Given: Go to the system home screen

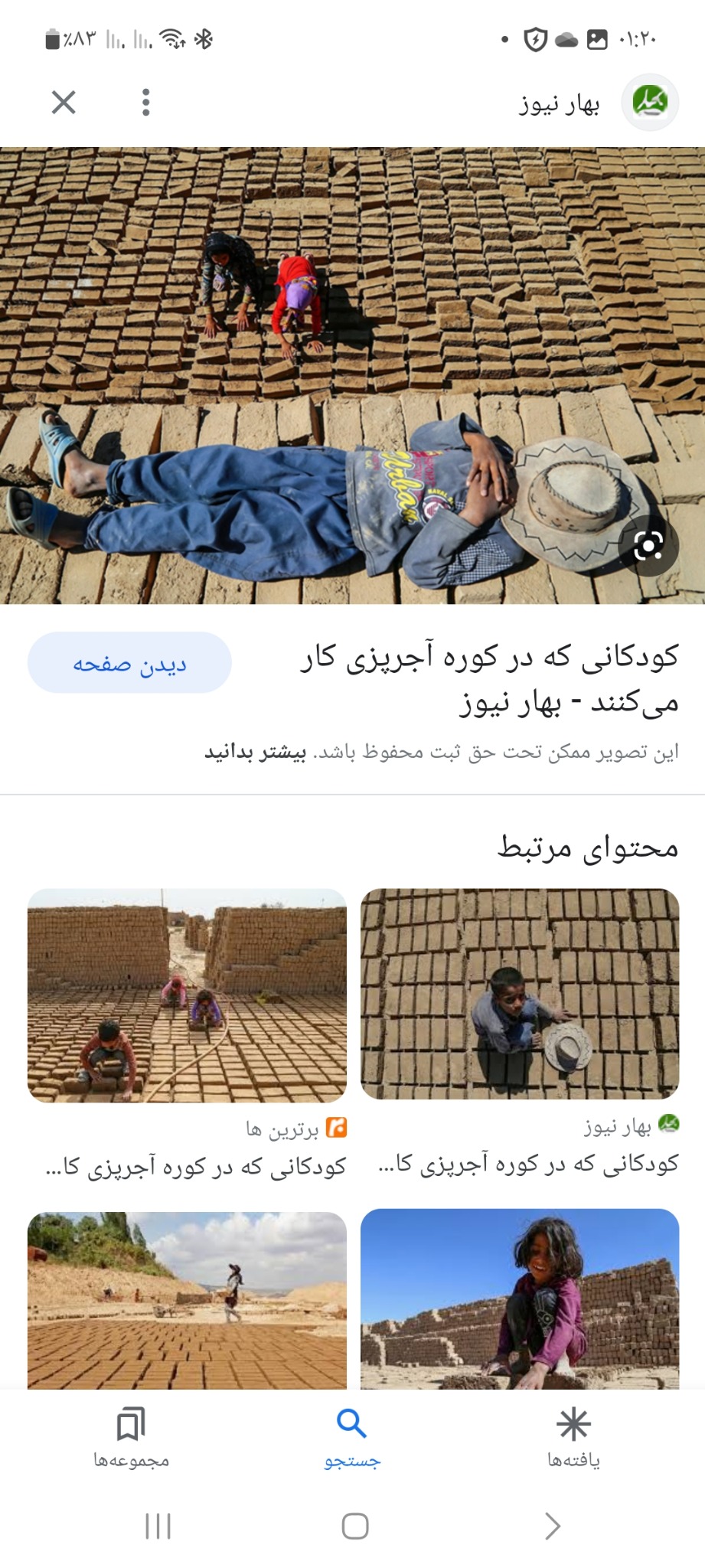Looking at the screenshot, I should pos(354,1526).
